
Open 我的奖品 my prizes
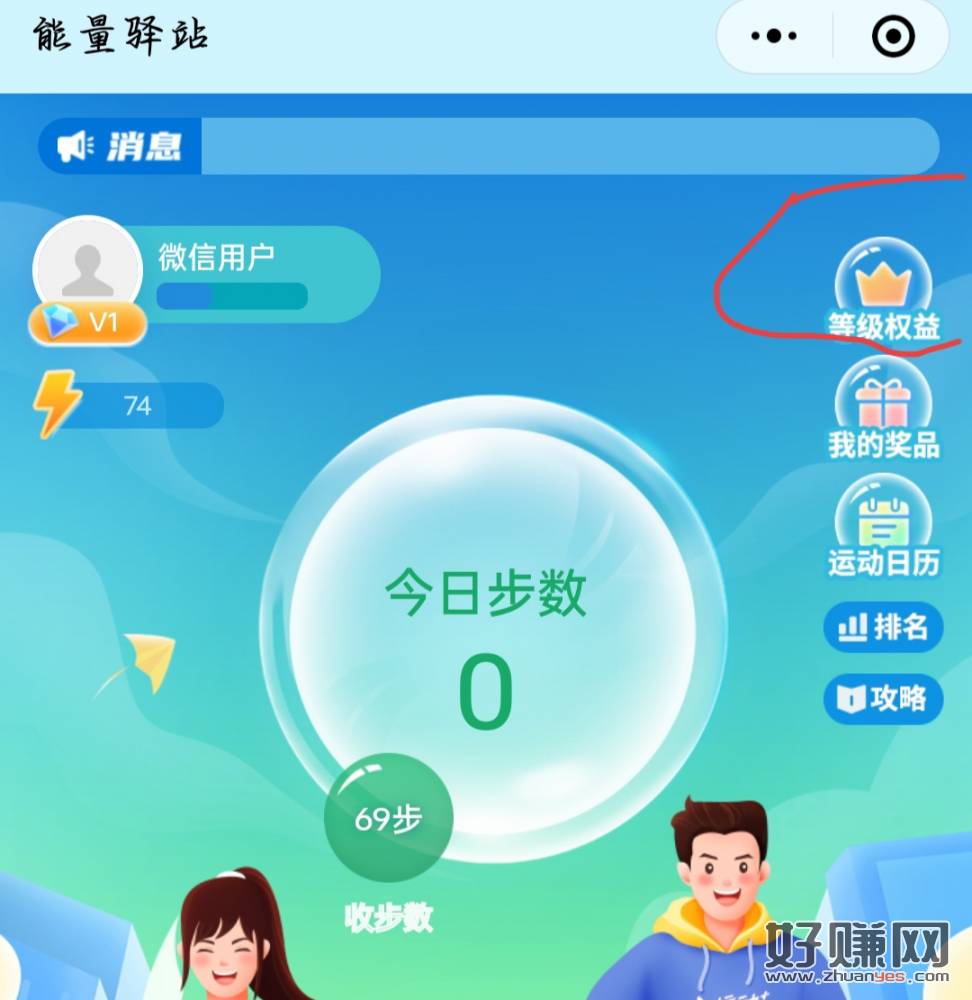pyautogui.click(x=883, y=410)
